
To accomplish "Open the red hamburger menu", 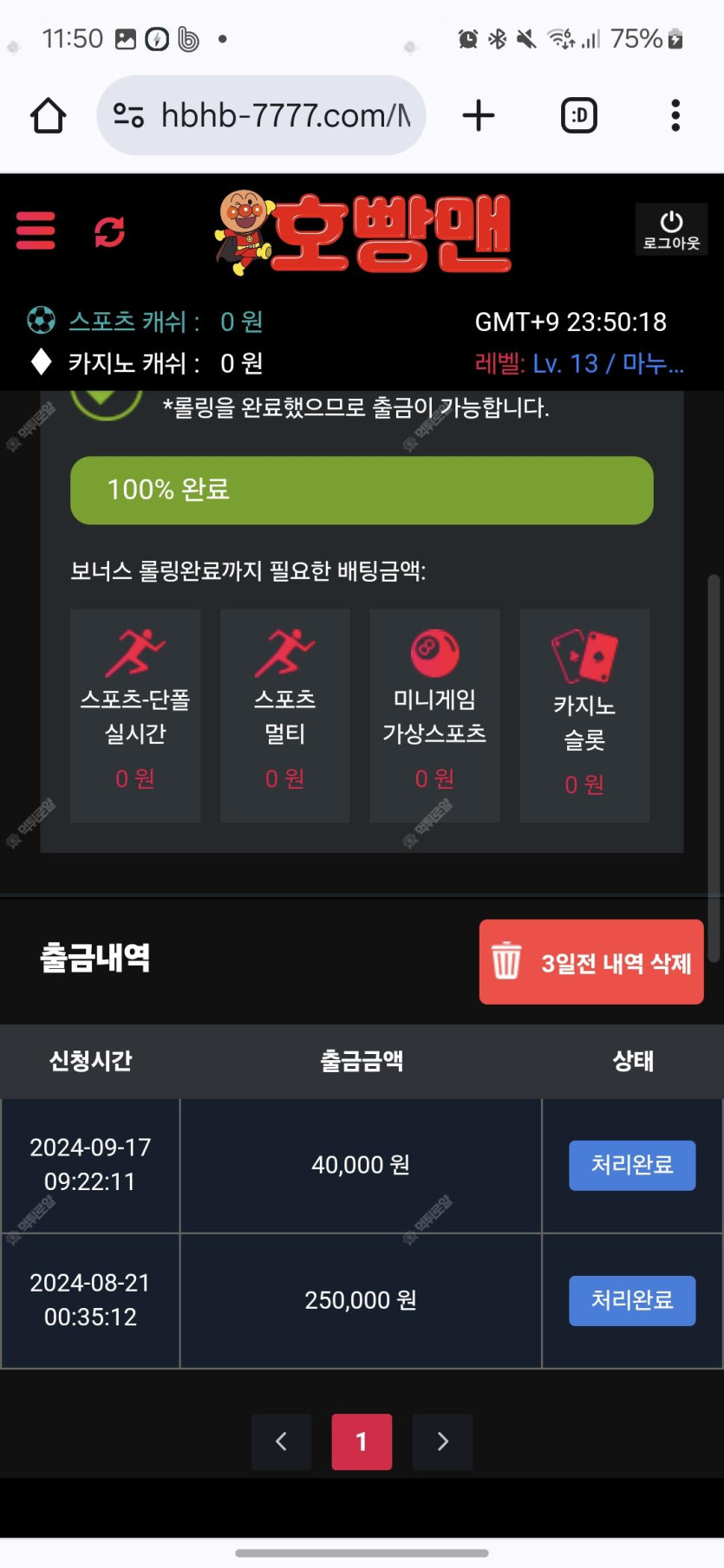I will (x=36, y=231).
